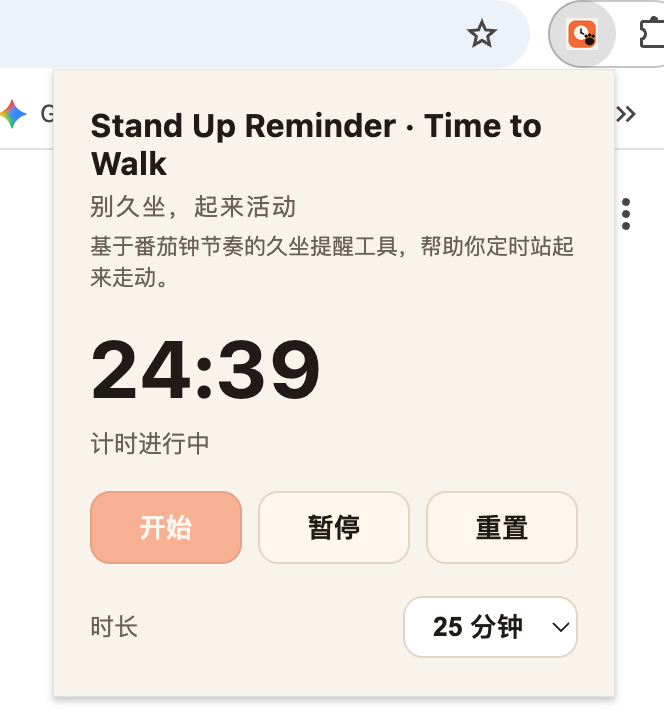Screen dimensions: 664x724
Task: Tap the 开始 start button
Action: [x=166, y=527]
